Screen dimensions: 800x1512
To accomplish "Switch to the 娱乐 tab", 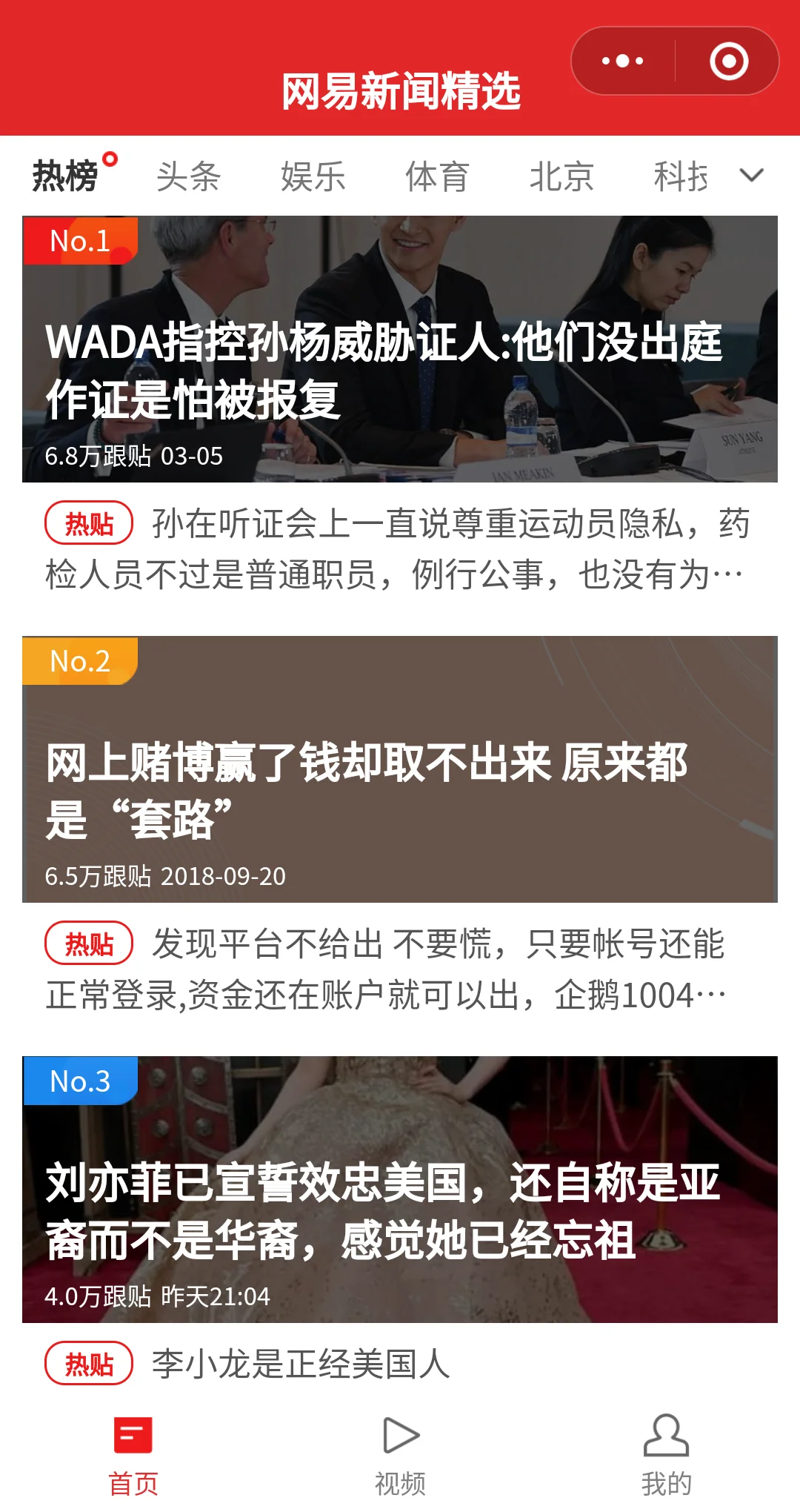I will point(313,176).
